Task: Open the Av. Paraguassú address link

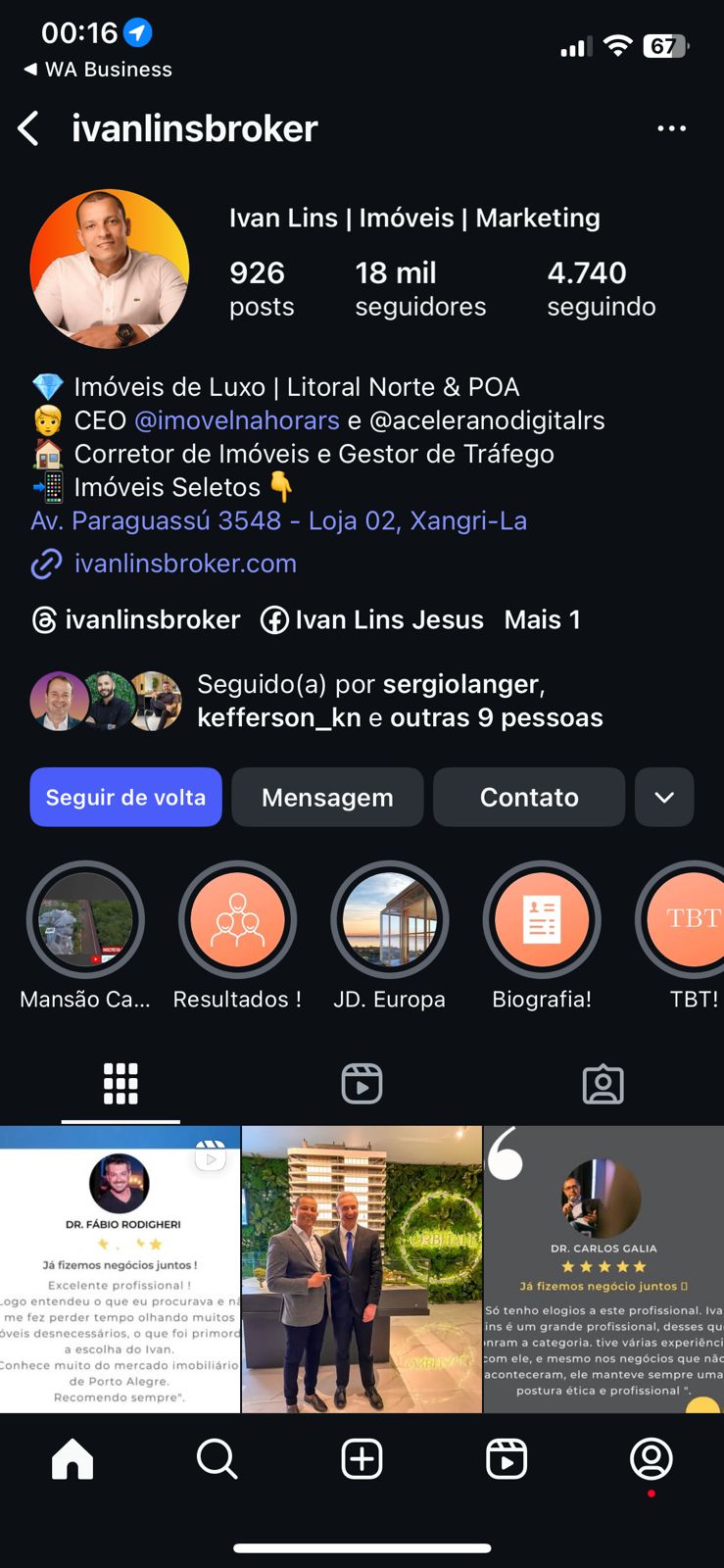Action: [x=278, y=520]
